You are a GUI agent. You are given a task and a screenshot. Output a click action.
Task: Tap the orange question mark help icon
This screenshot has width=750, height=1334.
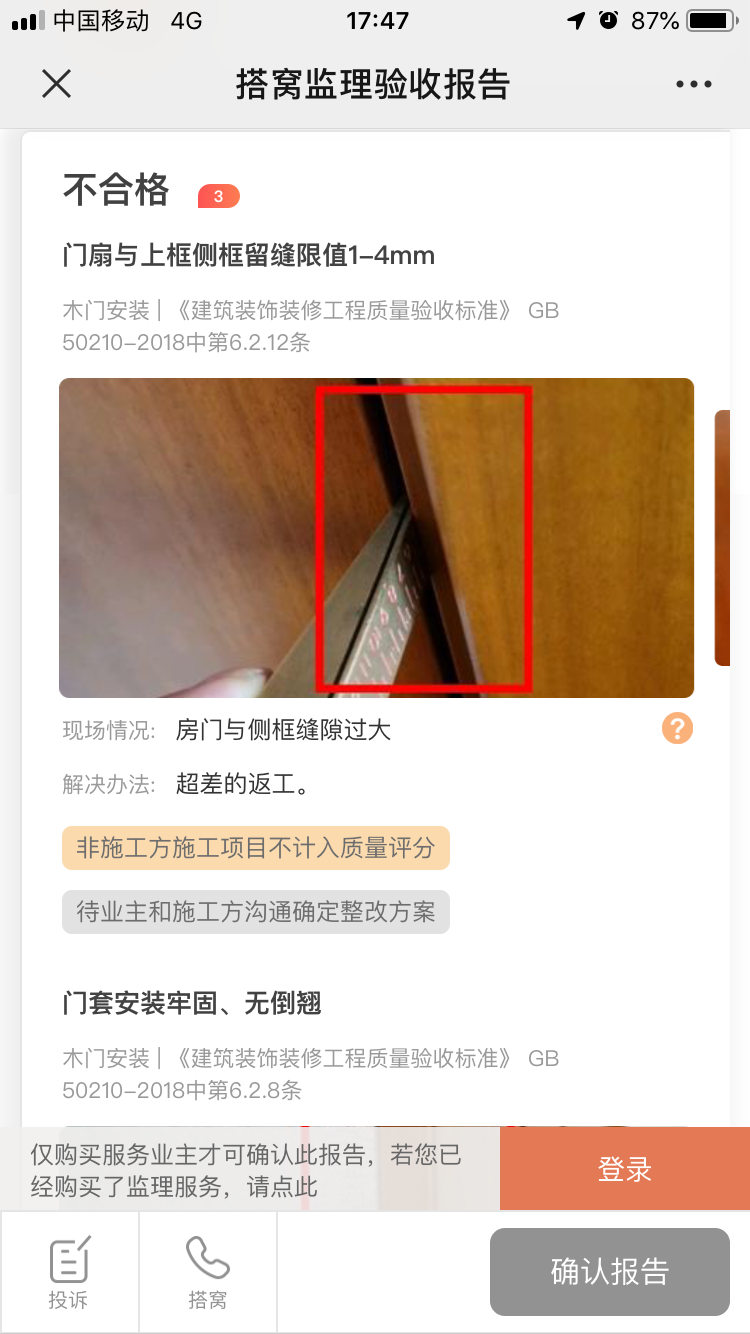(x=677, y=729)
